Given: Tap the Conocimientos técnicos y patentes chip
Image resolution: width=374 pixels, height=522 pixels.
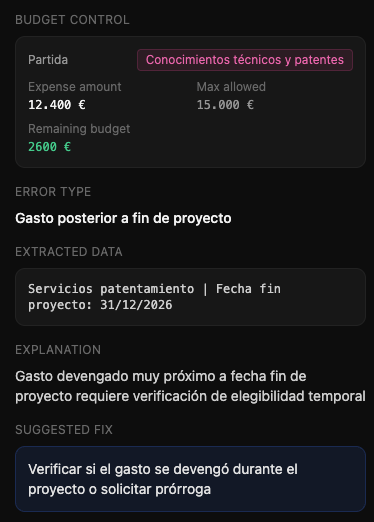Looking at the screenshot, I should click(x=245, y=60).
